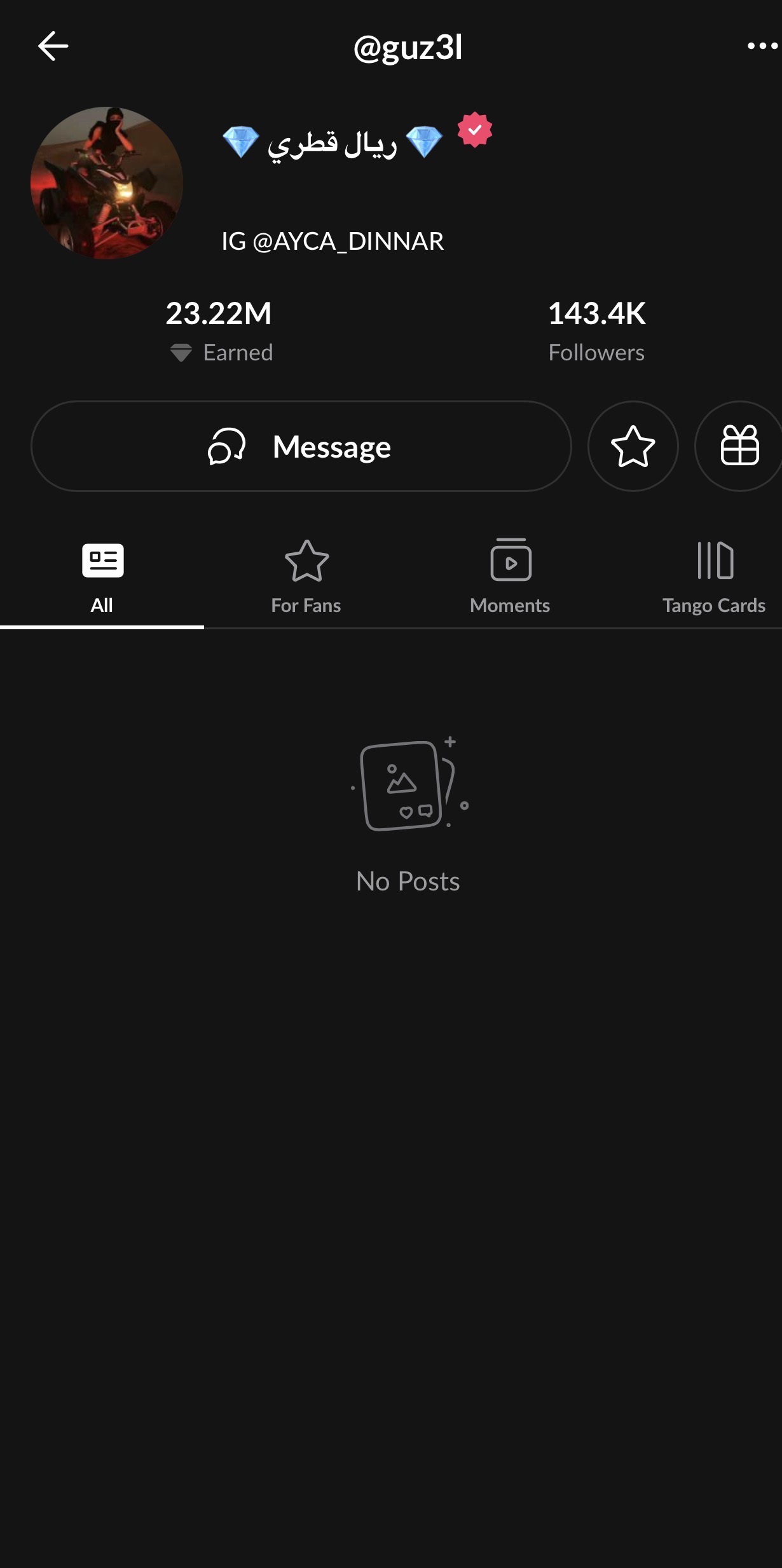
Task: Go back using the arrow
Action: pyautogui.click(x=53, y=46)
